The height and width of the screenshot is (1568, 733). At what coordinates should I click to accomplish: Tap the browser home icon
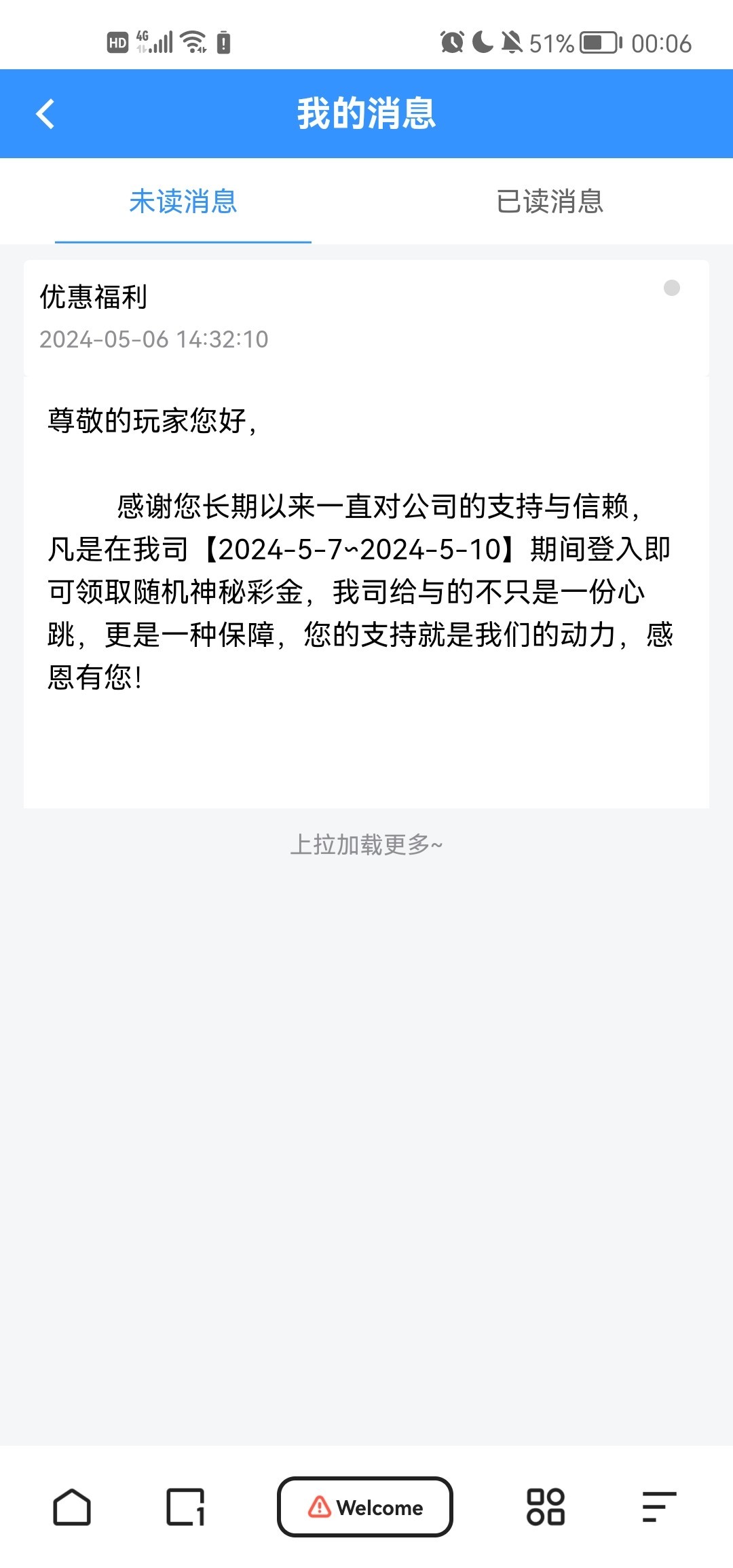[x=72, y=1508]
